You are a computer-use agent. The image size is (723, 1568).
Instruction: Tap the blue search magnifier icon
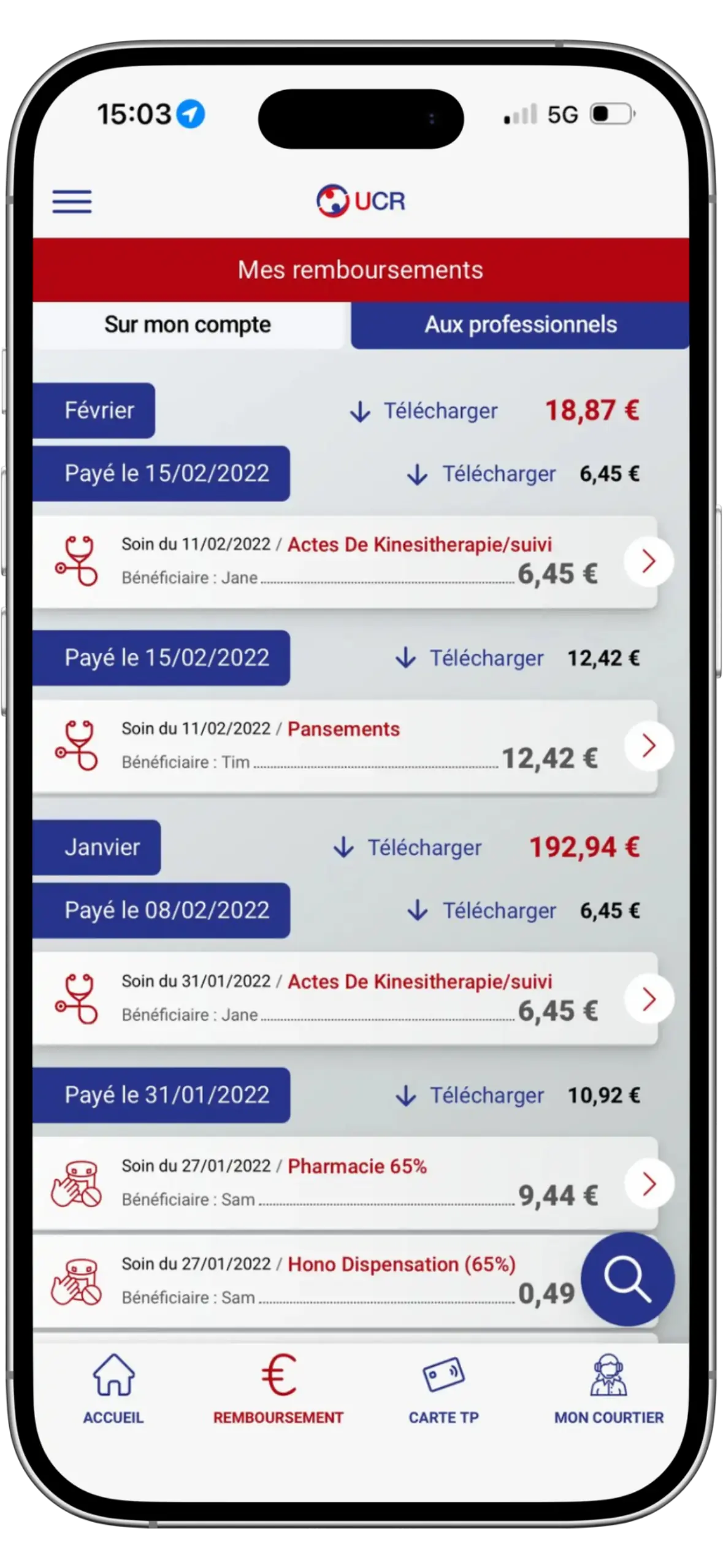tap(627, 1279)
